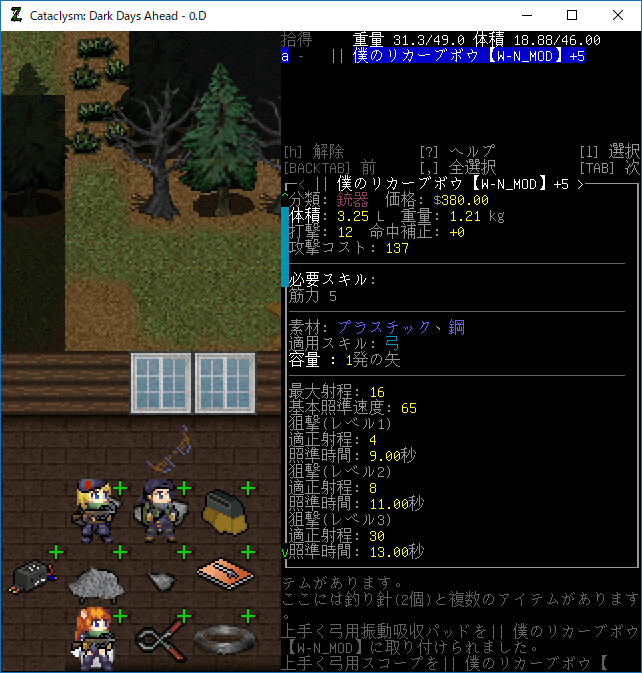The height and width of the screenshot is (673, 642).
Task: Maximize the Cataclysm window
Action: pyautogui.click(x=571, y=15)
